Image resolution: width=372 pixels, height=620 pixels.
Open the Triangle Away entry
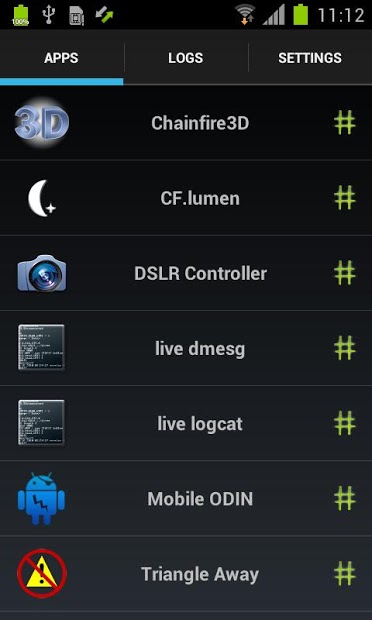(x=186, y=574)
